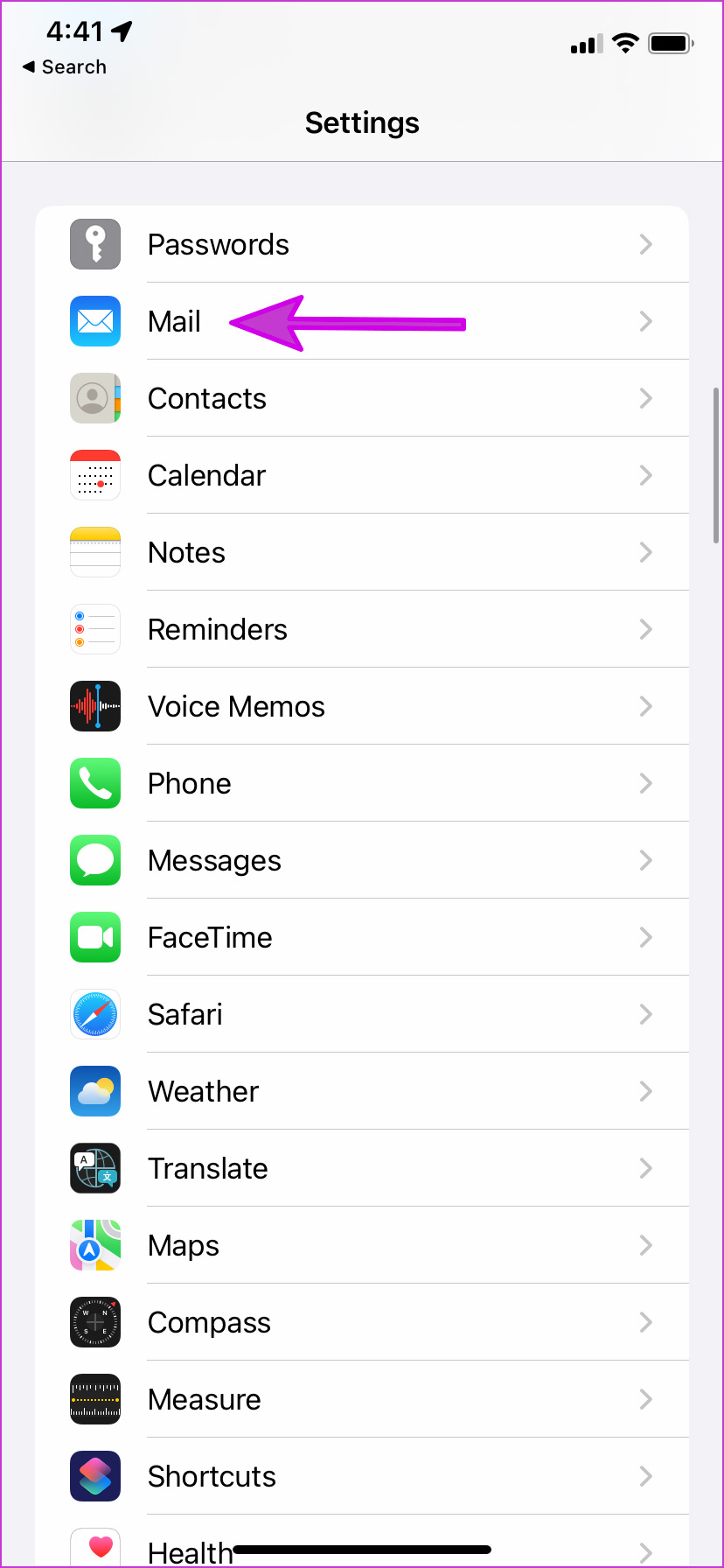Go to Compass settings

click(x=362, y=1322)
